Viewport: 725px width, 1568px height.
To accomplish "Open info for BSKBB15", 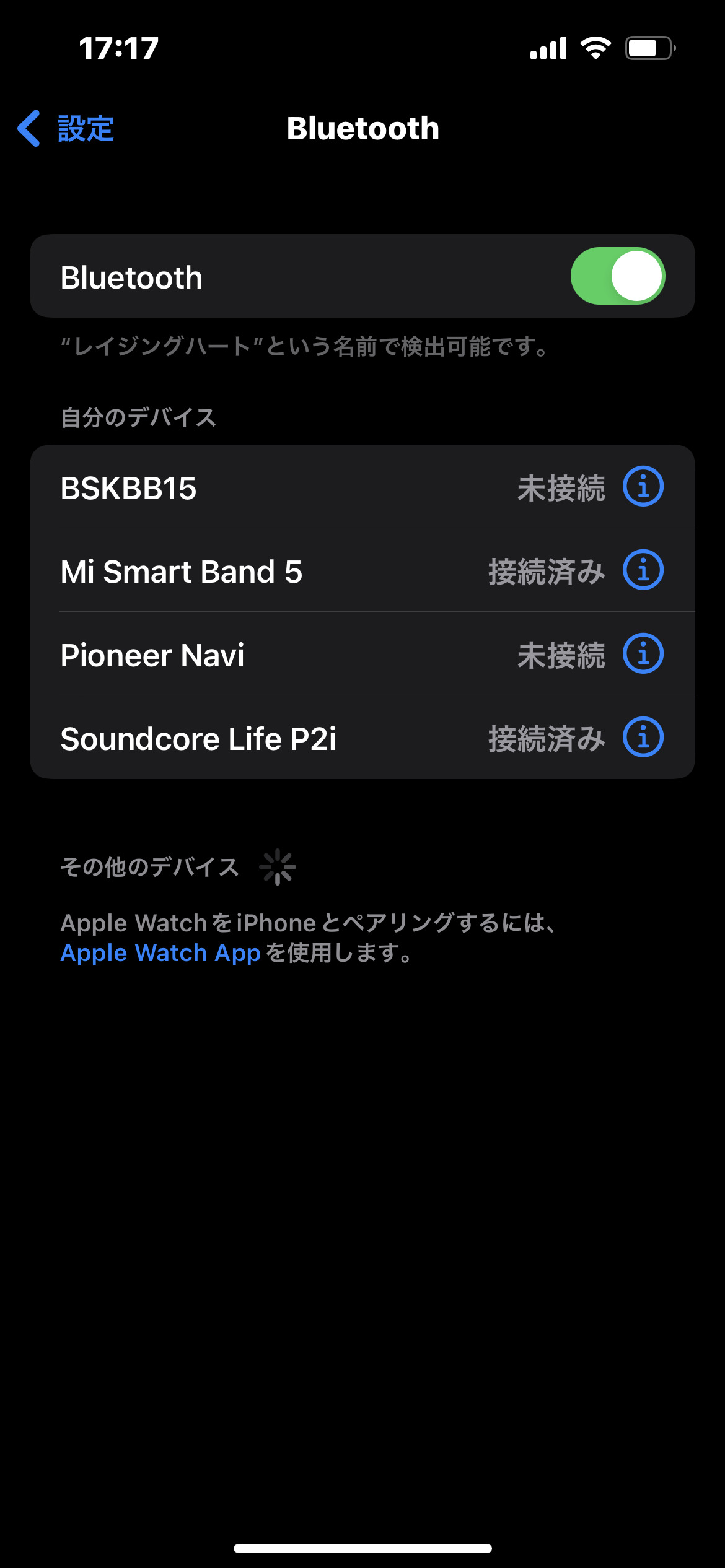I will (x=643, y=487).
